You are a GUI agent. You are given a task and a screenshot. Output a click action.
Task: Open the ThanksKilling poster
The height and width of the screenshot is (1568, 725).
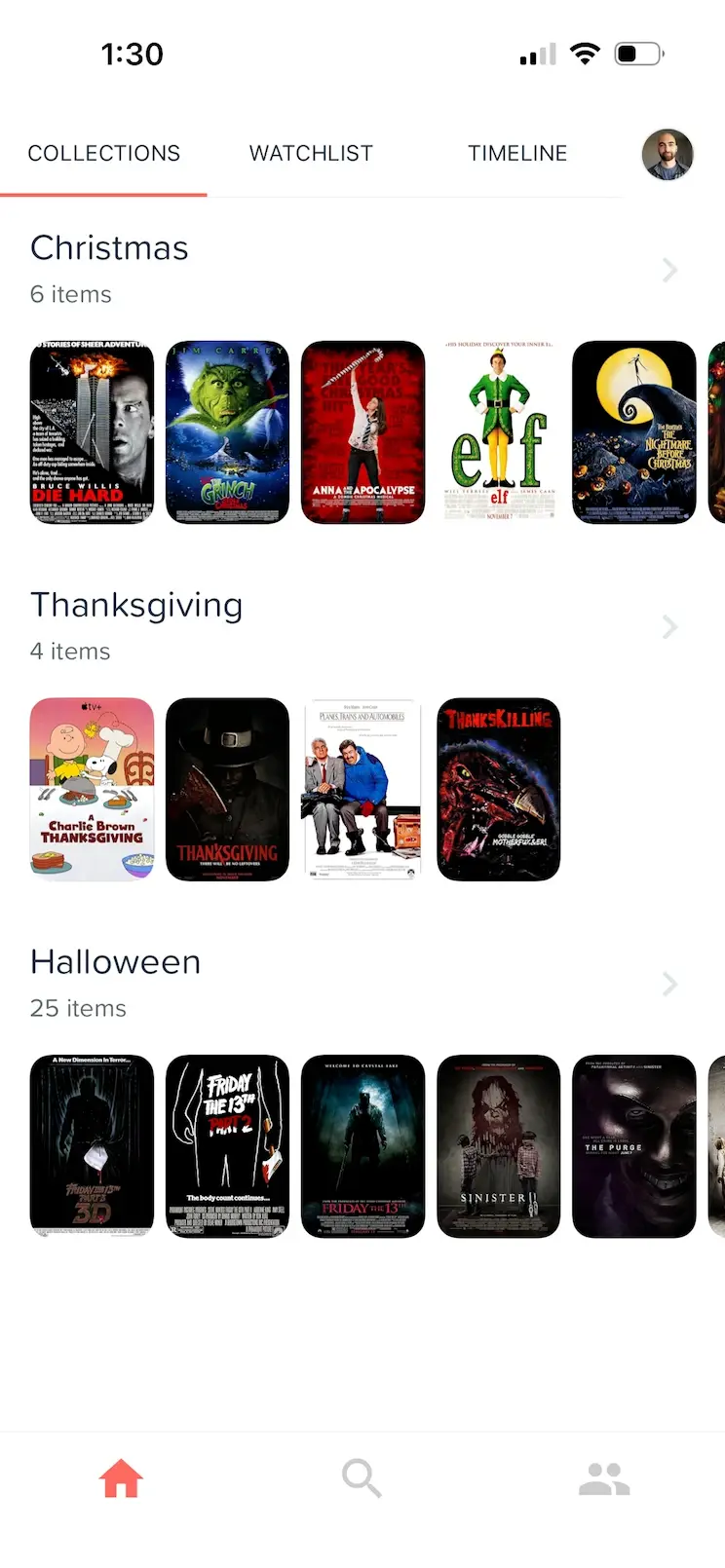[498, 789]
